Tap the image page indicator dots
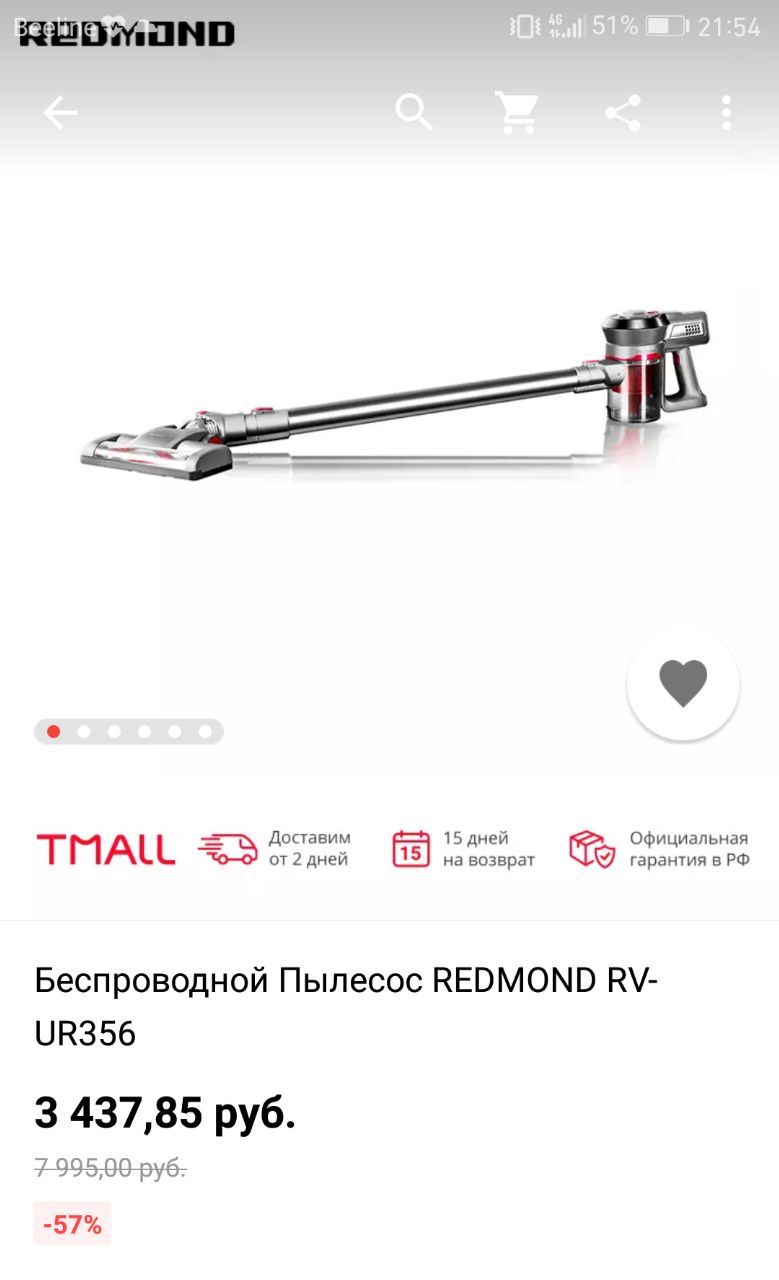 [x=129, y=731]
